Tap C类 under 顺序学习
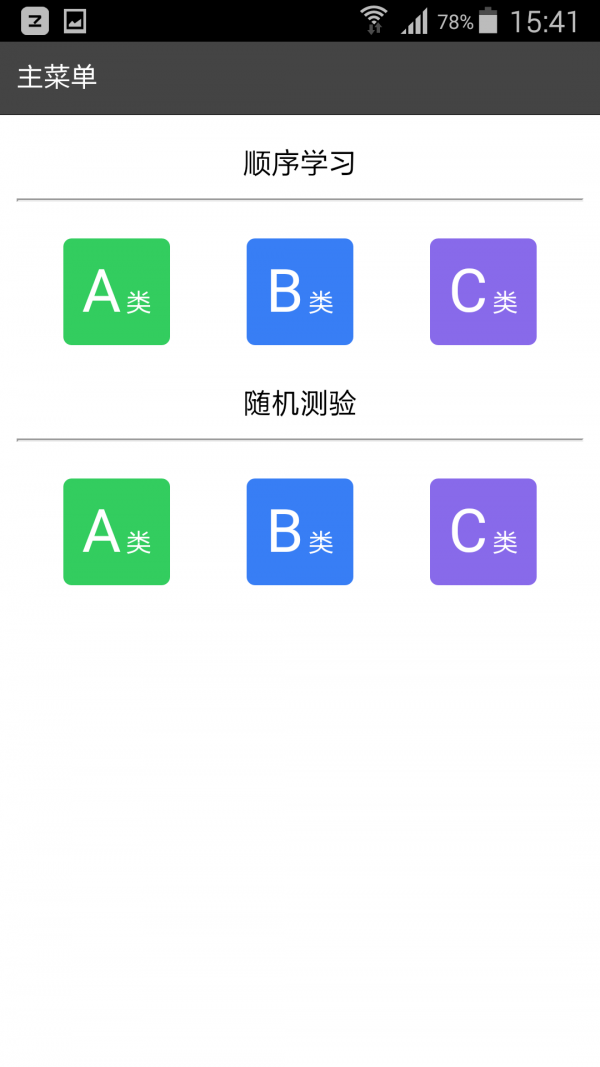Viewport: 600px width, 1067px height. point(483,292)
